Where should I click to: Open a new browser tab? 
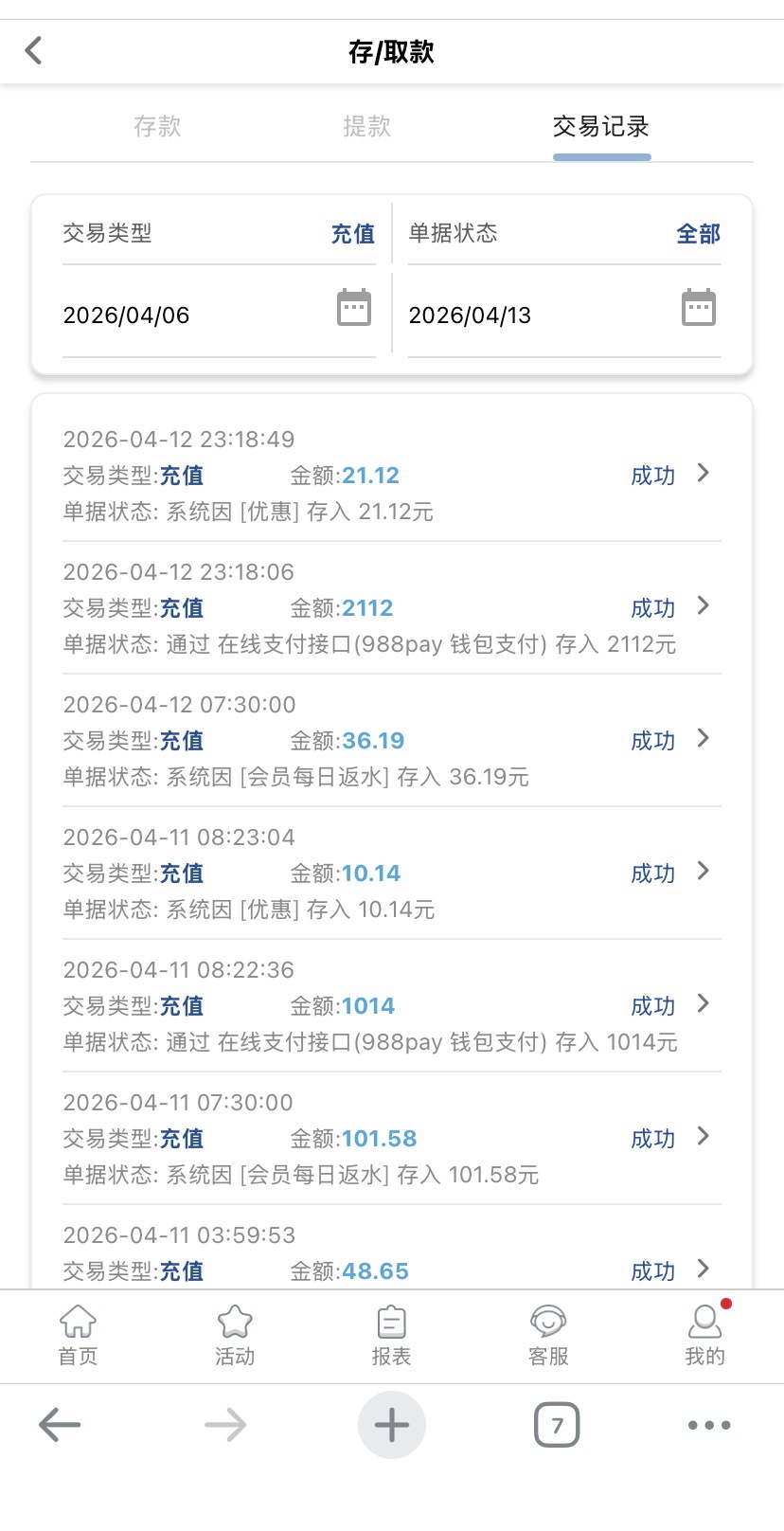coord(391,1425)
